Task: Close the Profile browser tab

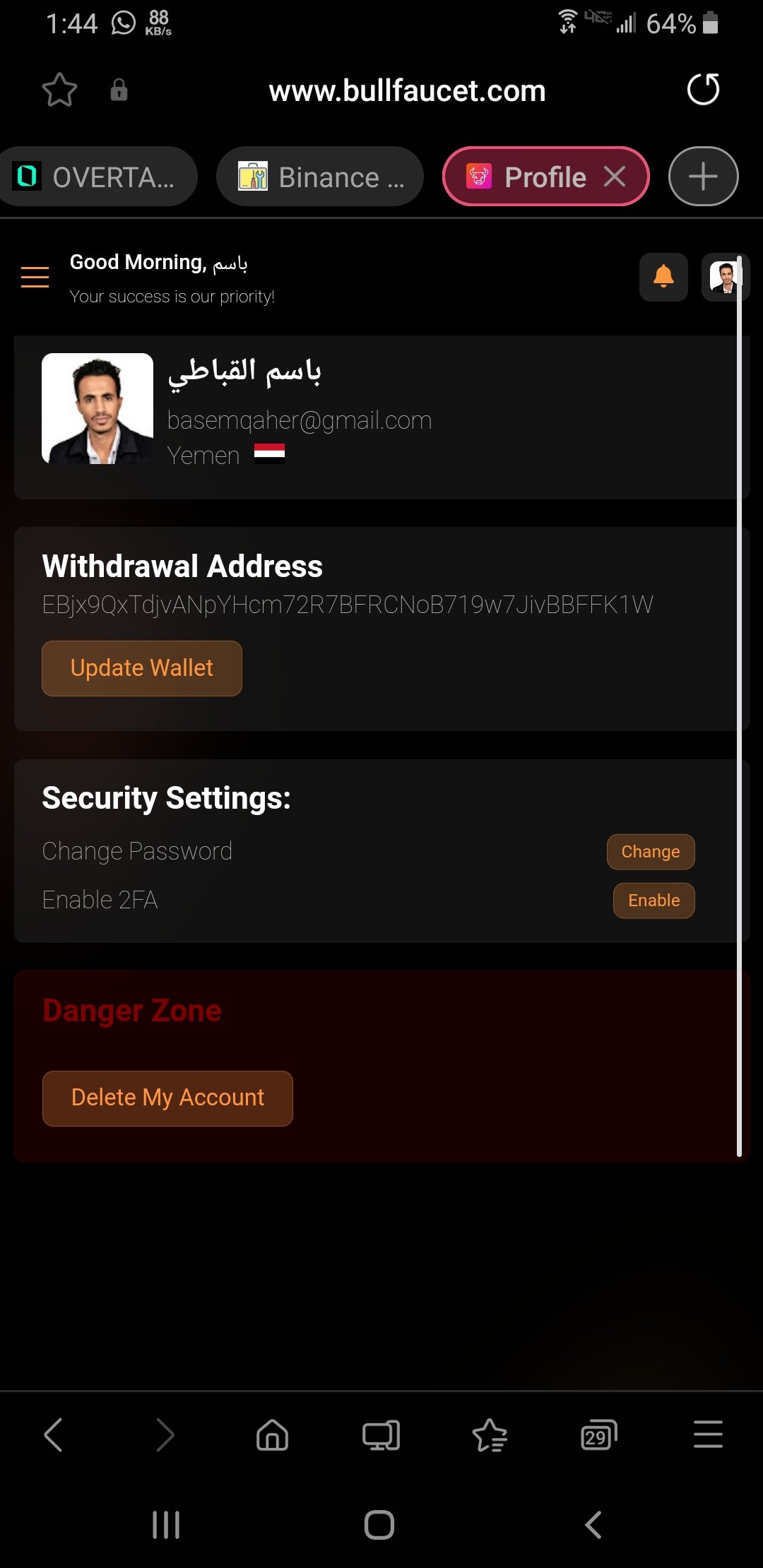Action: click(615, 177)
